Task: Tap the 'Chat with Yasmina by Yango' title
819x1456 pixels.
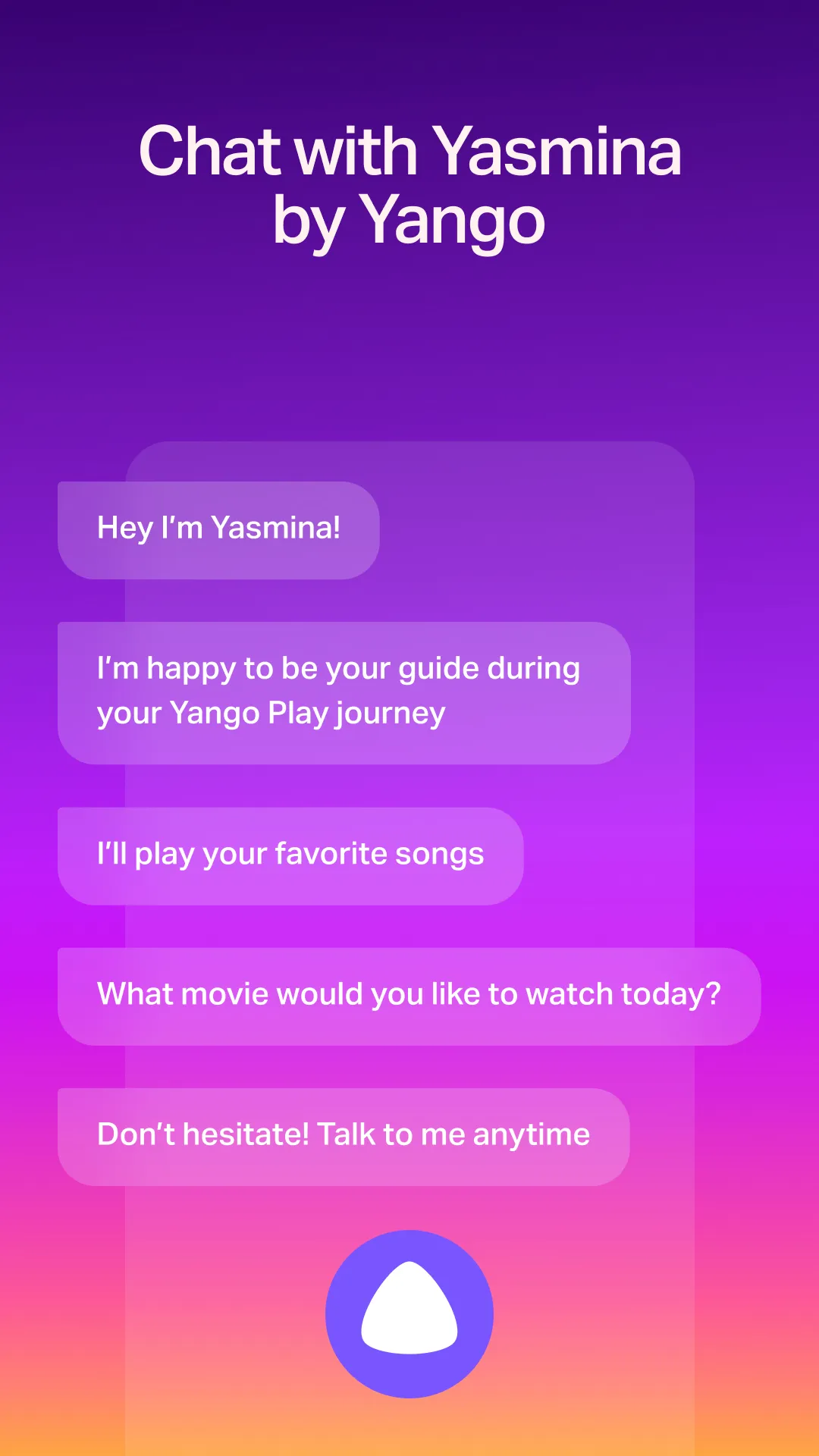Action: click(409, 186)
